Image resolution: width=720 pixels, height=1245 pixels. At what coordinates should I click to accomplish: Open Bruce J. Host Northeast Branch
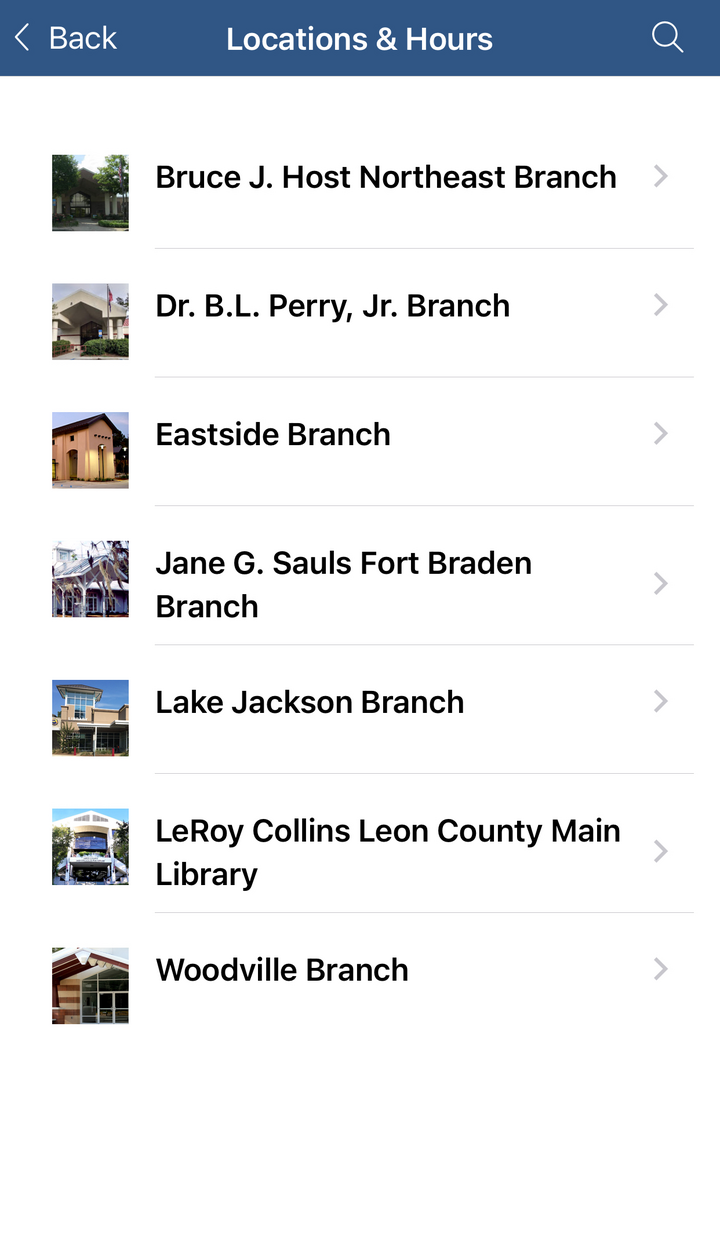385,178
